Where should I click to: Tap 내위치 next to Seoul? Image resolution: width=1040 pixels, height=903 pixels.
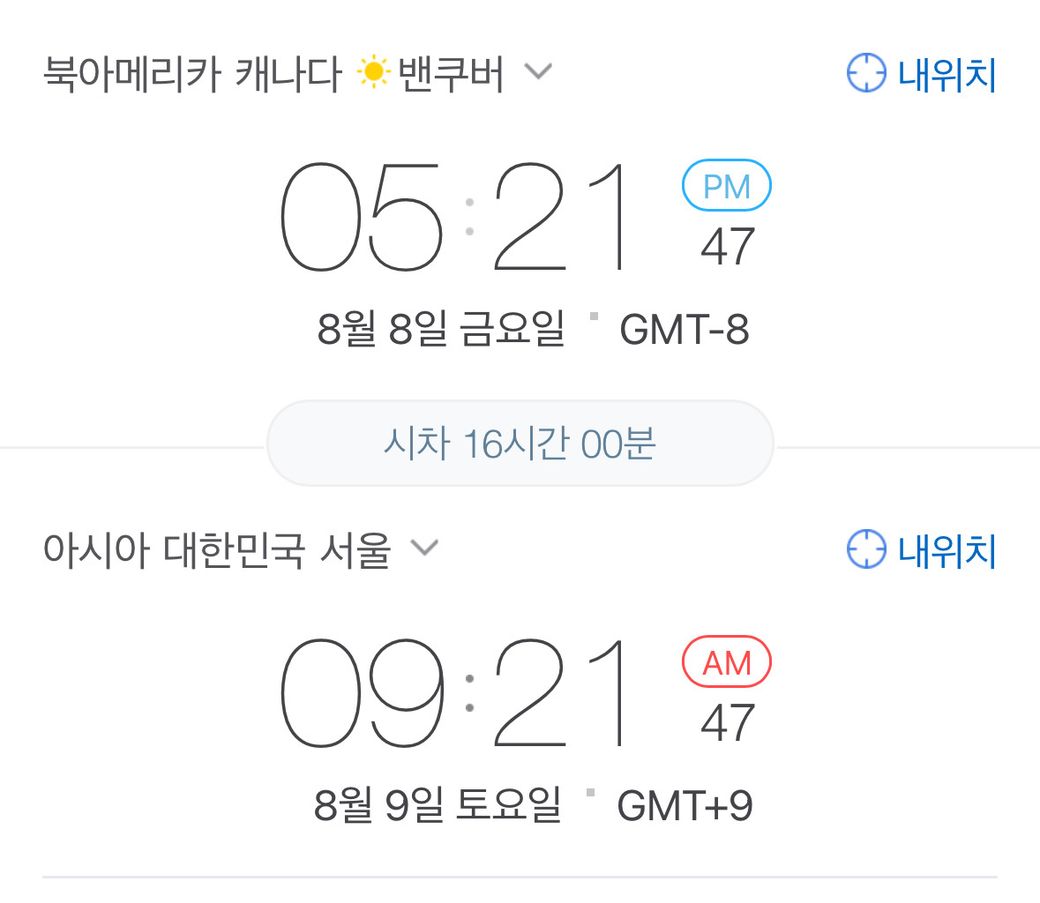pyautogui.click(x=921, y=551)
